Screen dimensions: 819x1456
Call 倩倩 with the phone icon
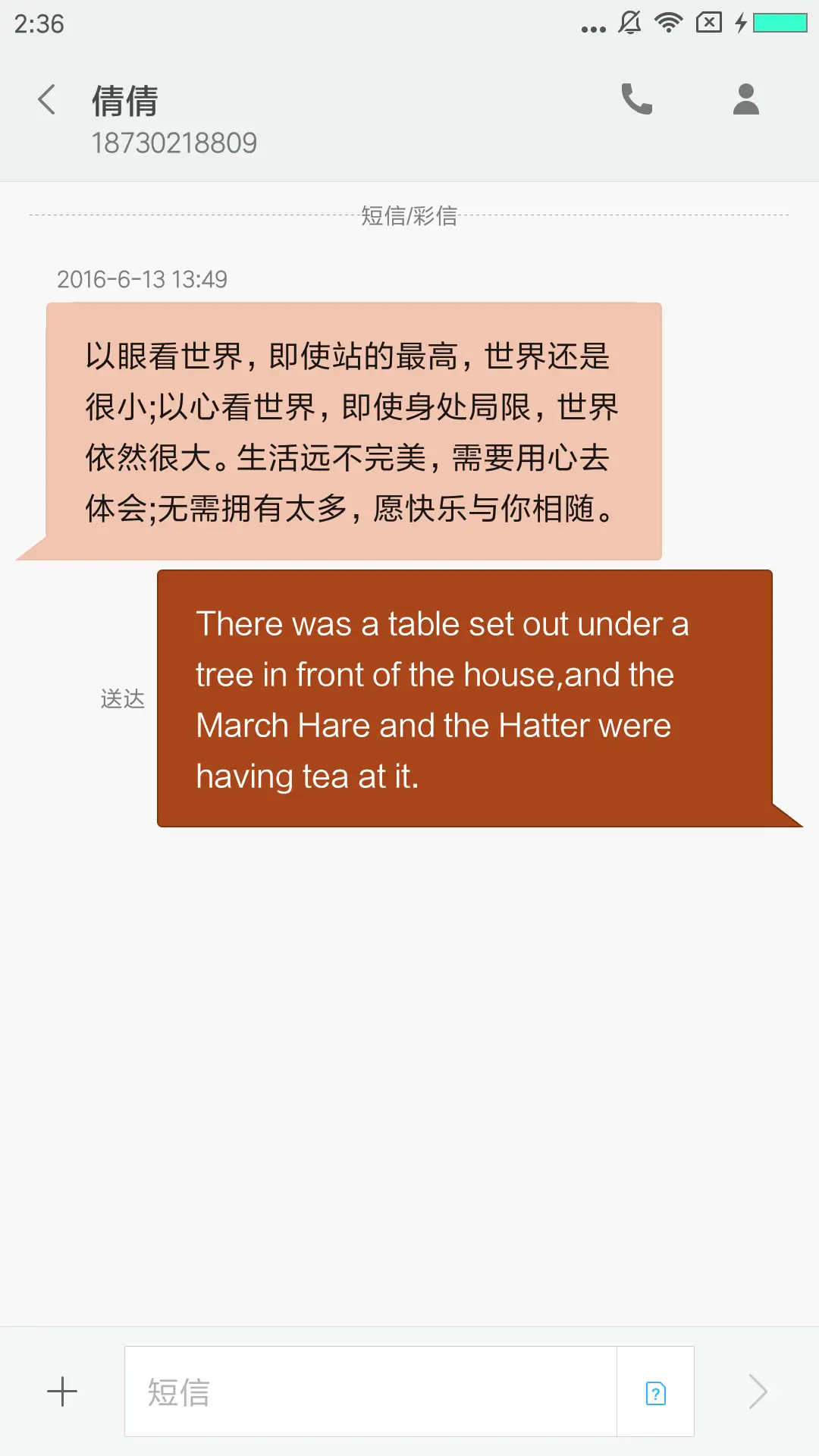[637, 99]
